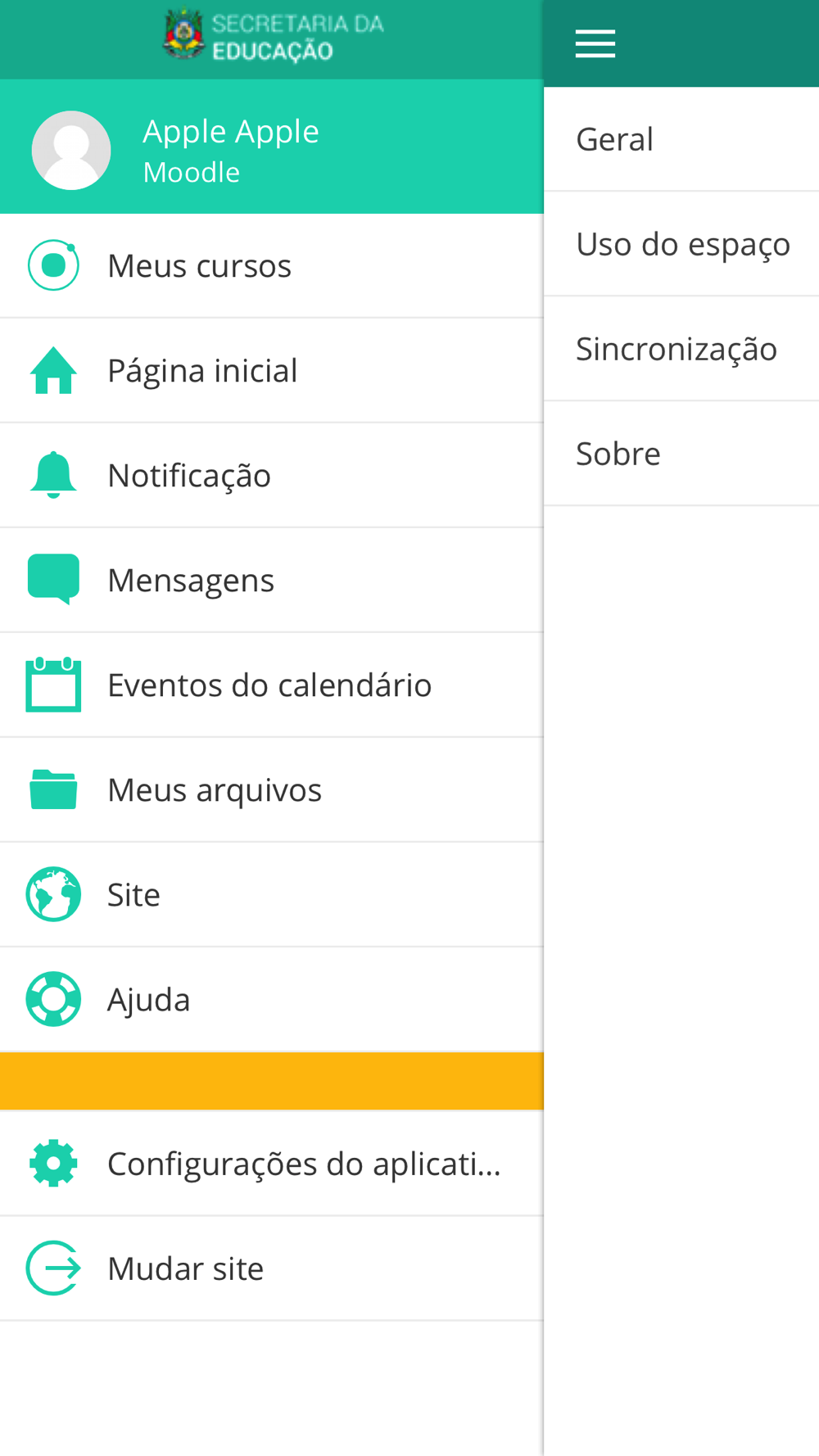Tap the hamburger menu button

(595, 43)
